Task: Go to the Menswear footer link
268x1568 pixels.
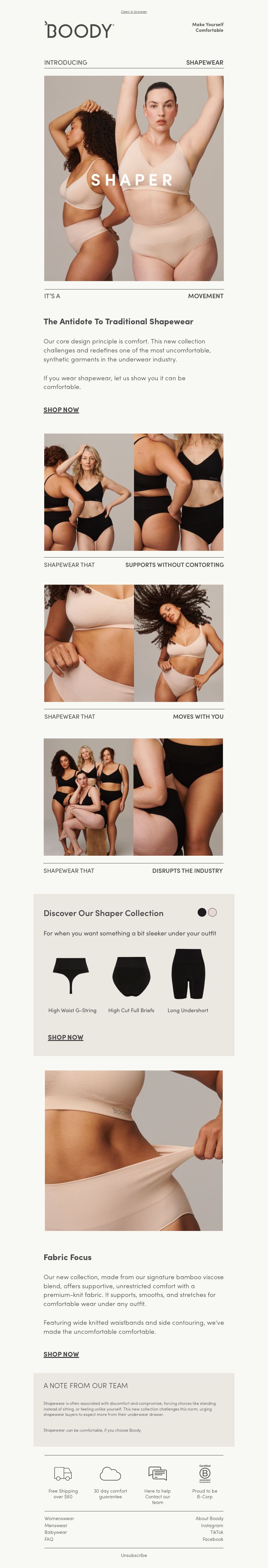Action: (55, 1525)
